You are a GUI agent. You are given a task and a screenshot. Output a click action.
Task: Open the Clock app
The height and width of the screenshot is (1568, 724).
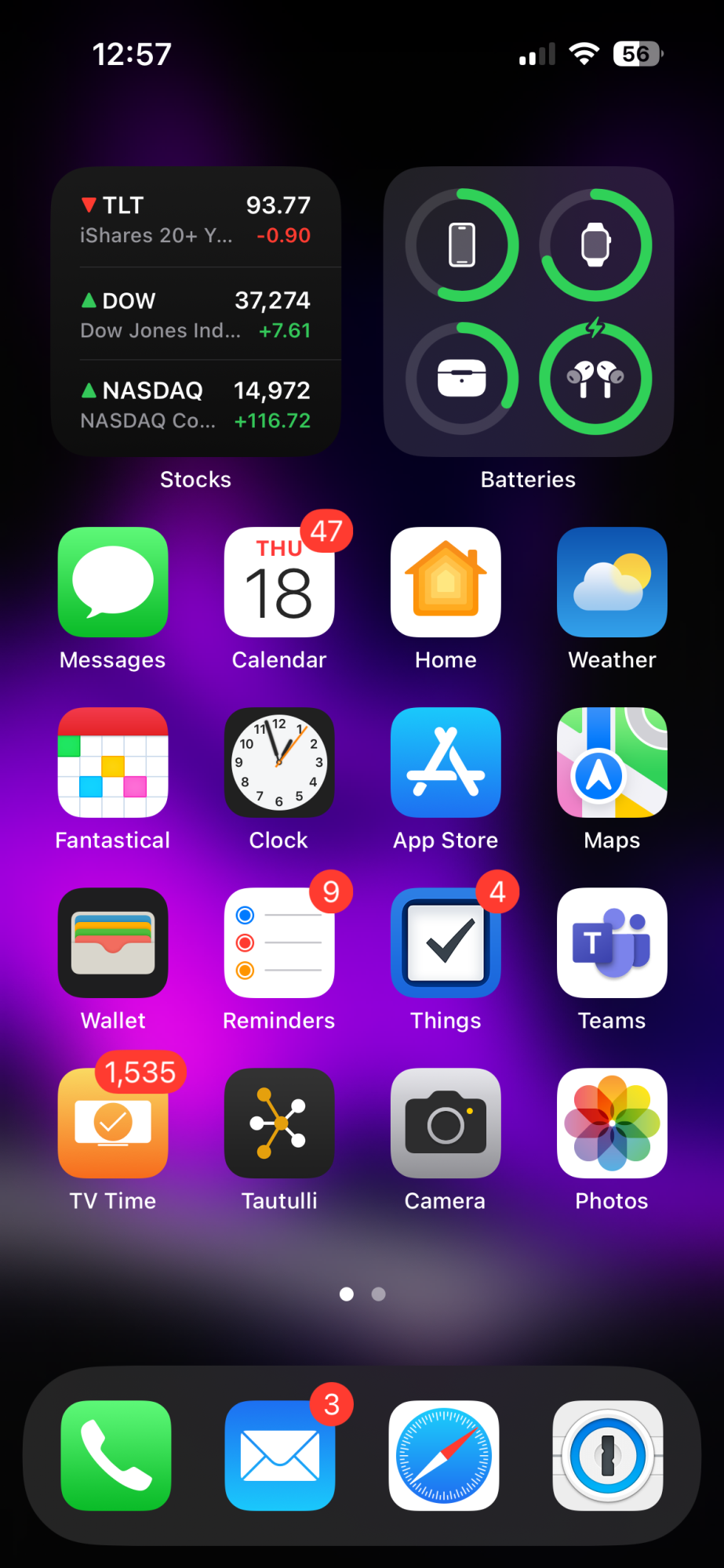[279, 762]
